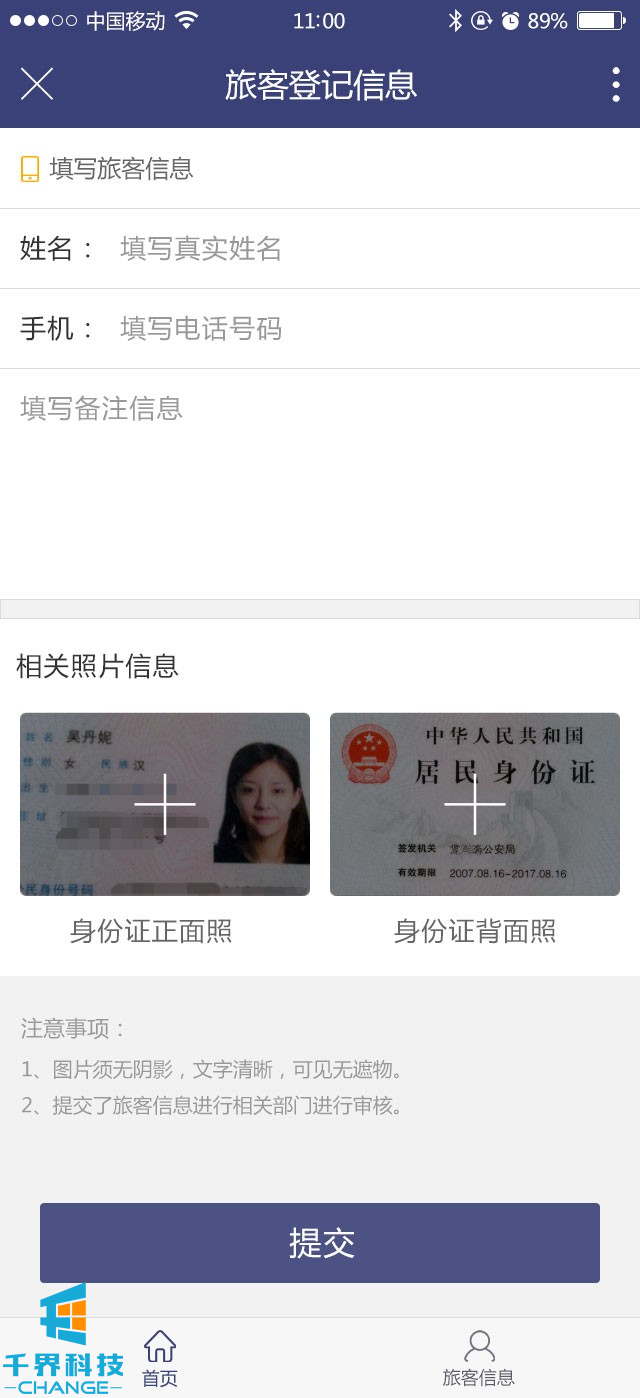The width and height of the screenshot is (640, 1398).
Task: Close the 旅客登记信息 page
Action: pos(37,84)
